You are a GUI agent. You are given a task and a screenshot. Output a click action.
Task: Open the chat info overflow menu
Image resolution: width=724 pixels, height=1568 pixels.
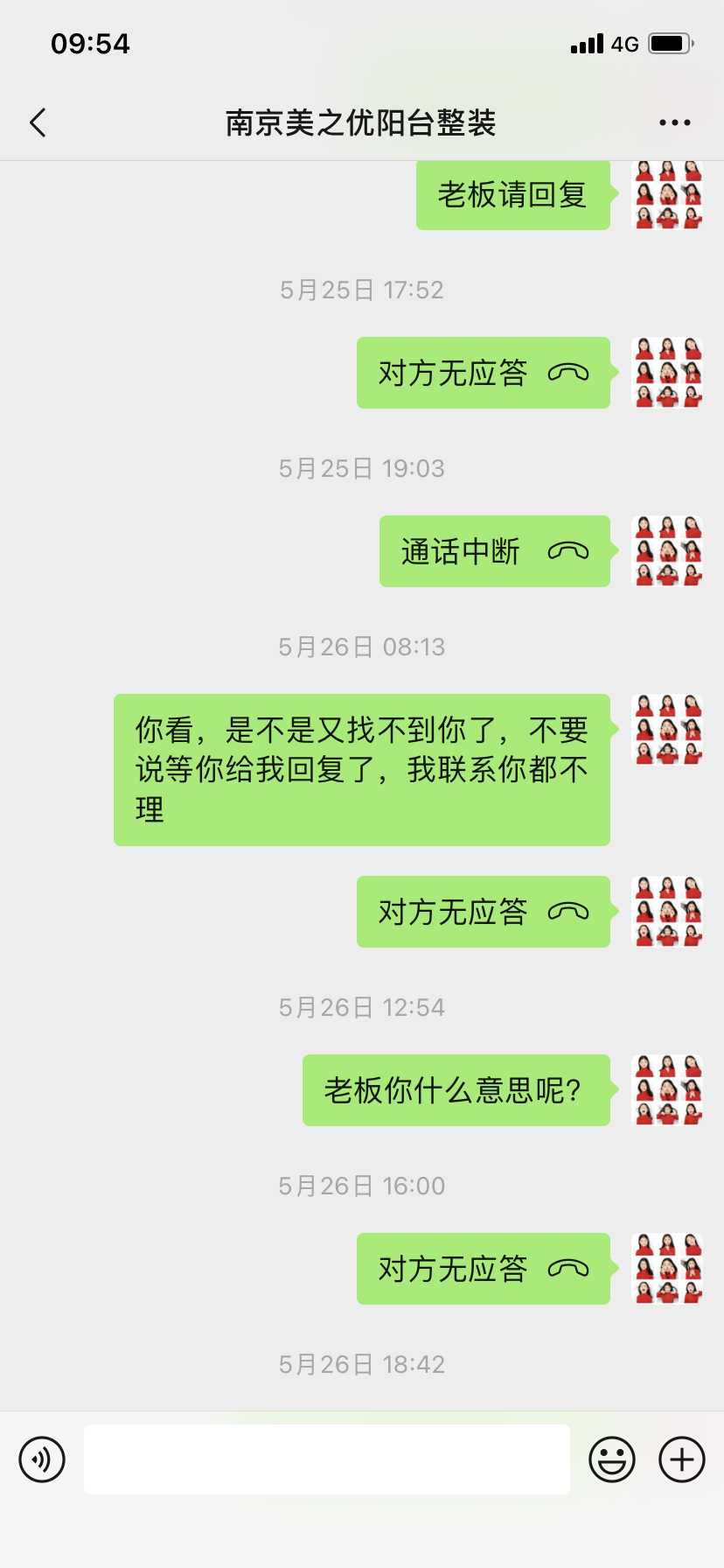coord(674,122)
